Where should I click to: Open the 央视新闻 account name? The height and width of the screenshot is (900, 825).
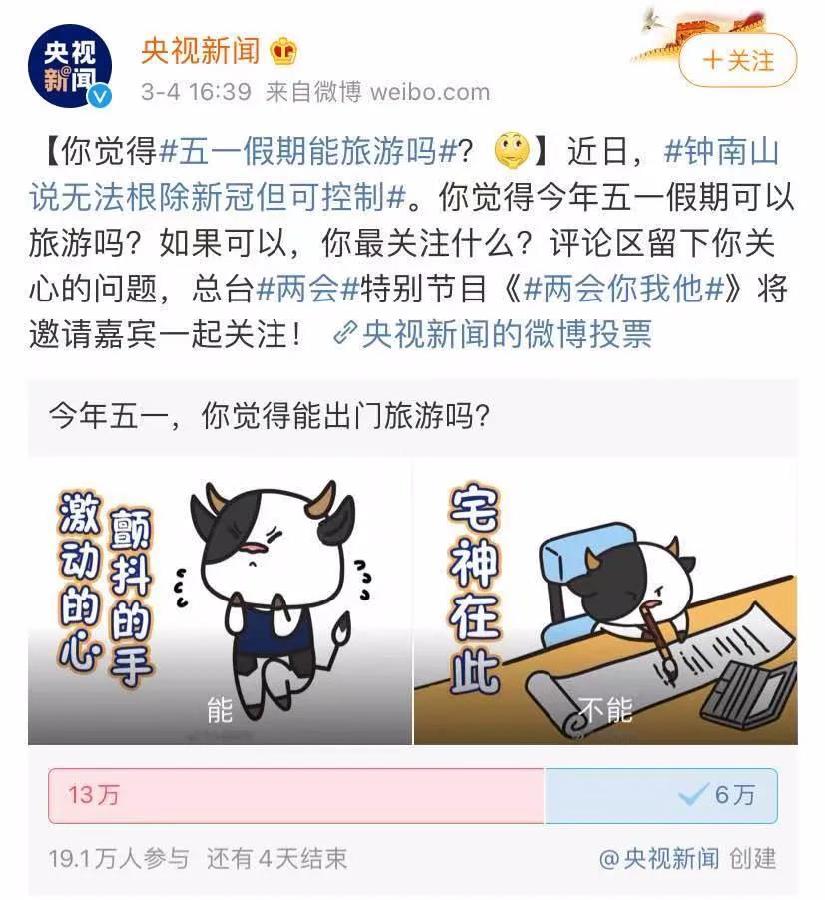[x=200, y=49]
